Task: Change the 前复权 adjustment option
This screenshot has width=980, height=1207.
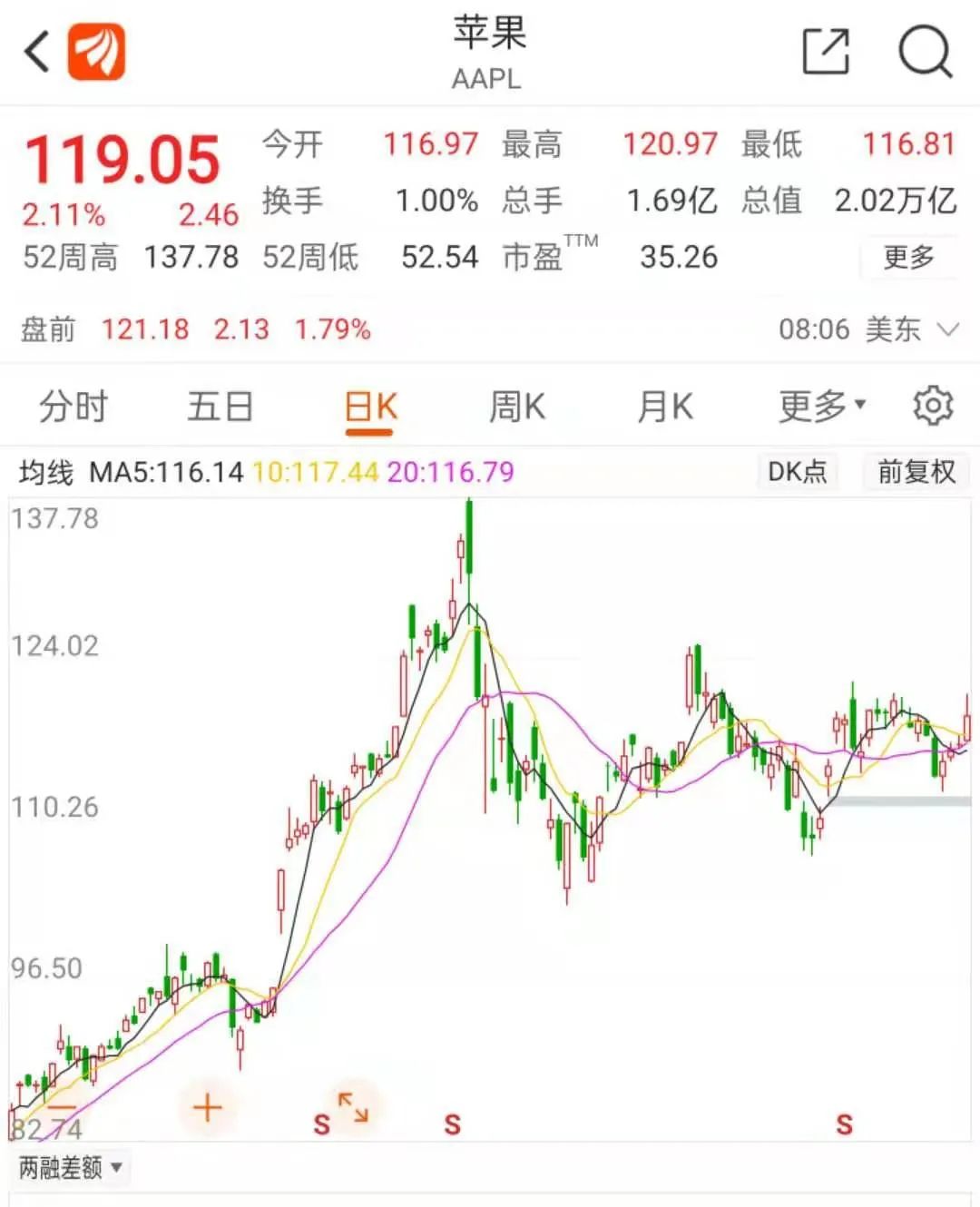Action: click(x=916, y=472)
